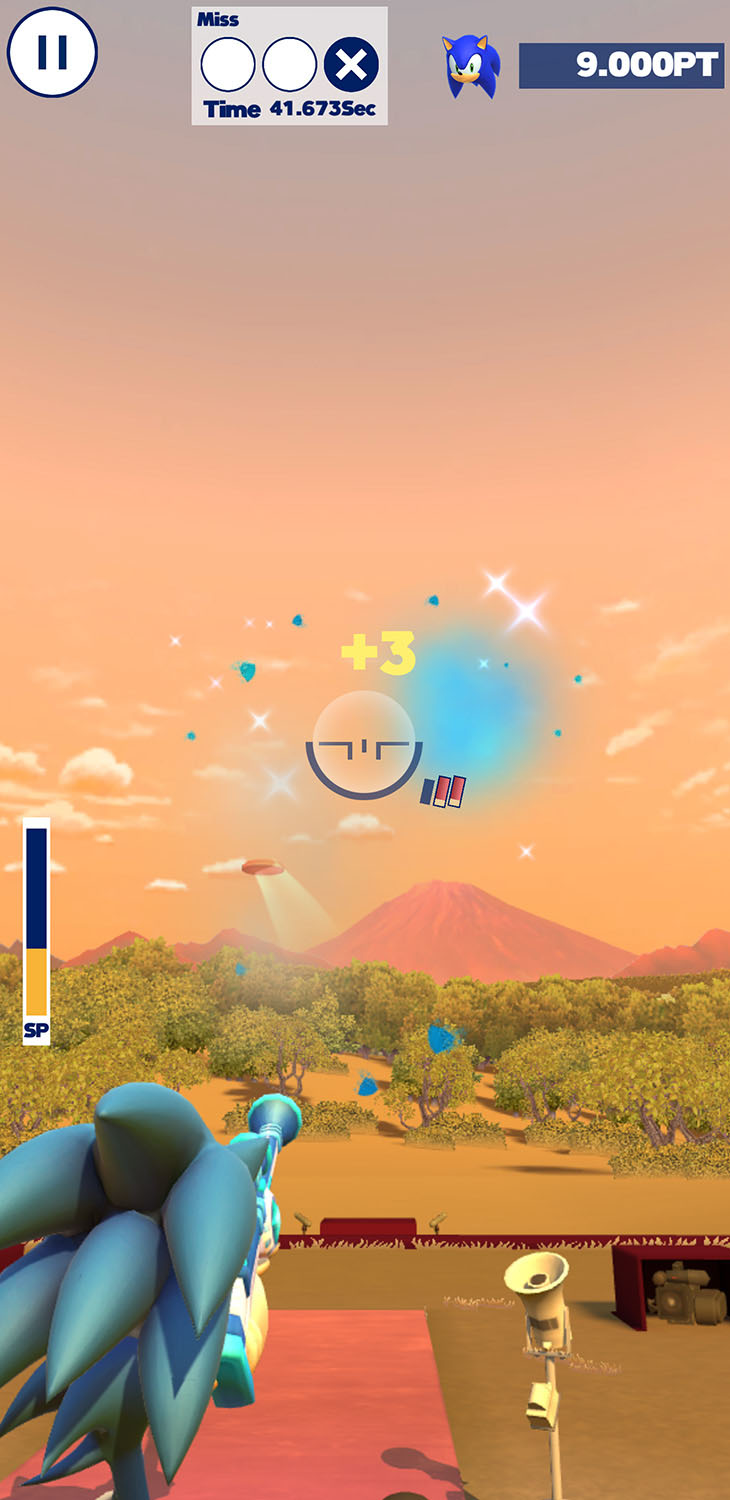The height and width of the screenshot is (1500, 730).
Task: Pause the game
Action: pyautogui.click(x=52, y=53)
